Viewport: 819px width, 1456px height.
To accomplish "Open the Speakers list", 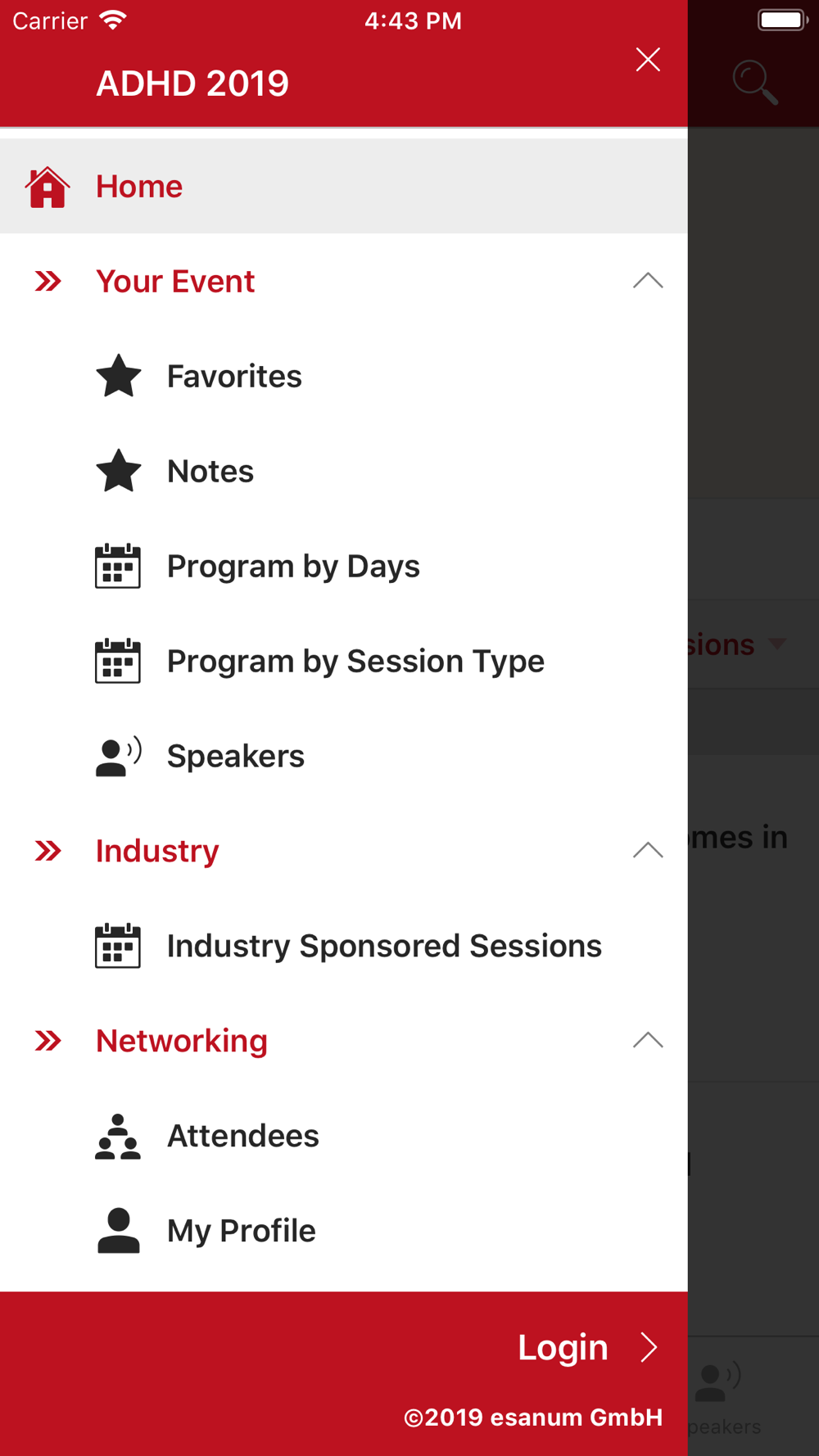I will coord(344,756).
